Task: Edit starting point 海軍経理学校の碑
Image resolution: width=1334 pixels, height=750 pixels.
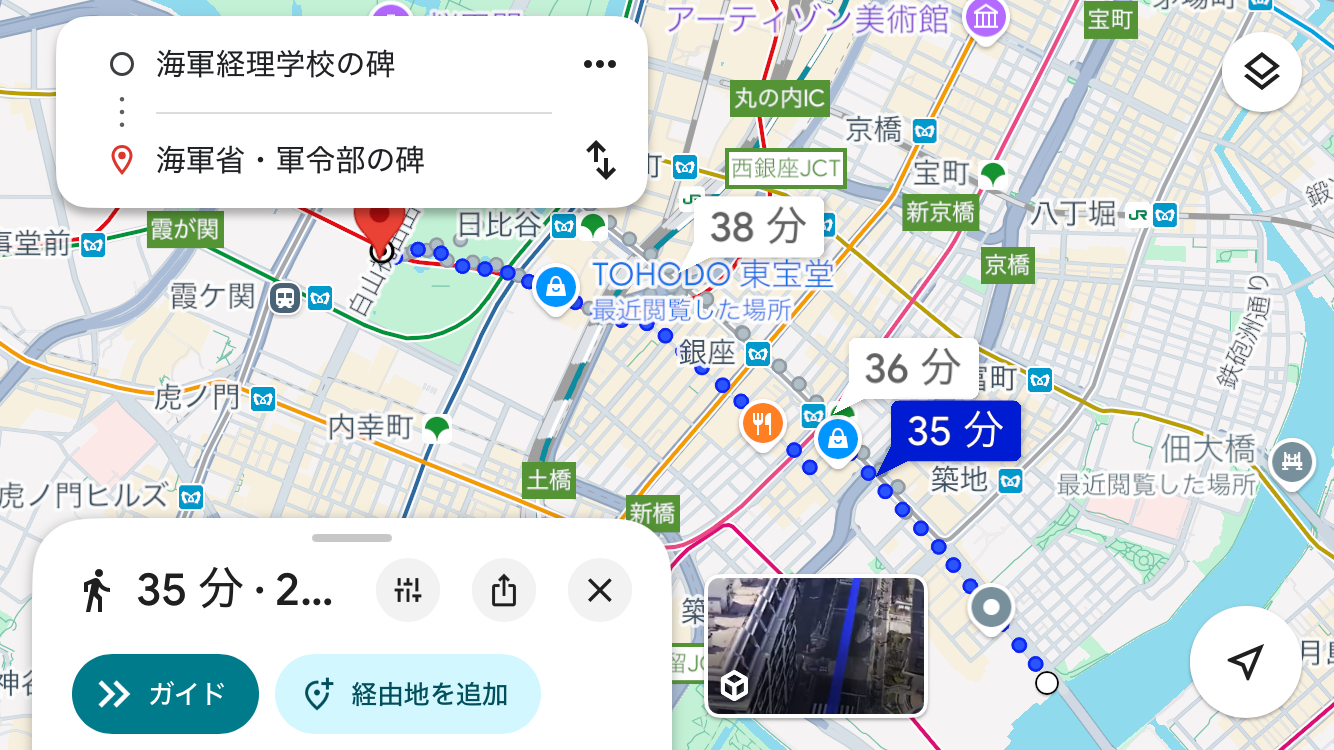Action: click(x=276, y=65)
